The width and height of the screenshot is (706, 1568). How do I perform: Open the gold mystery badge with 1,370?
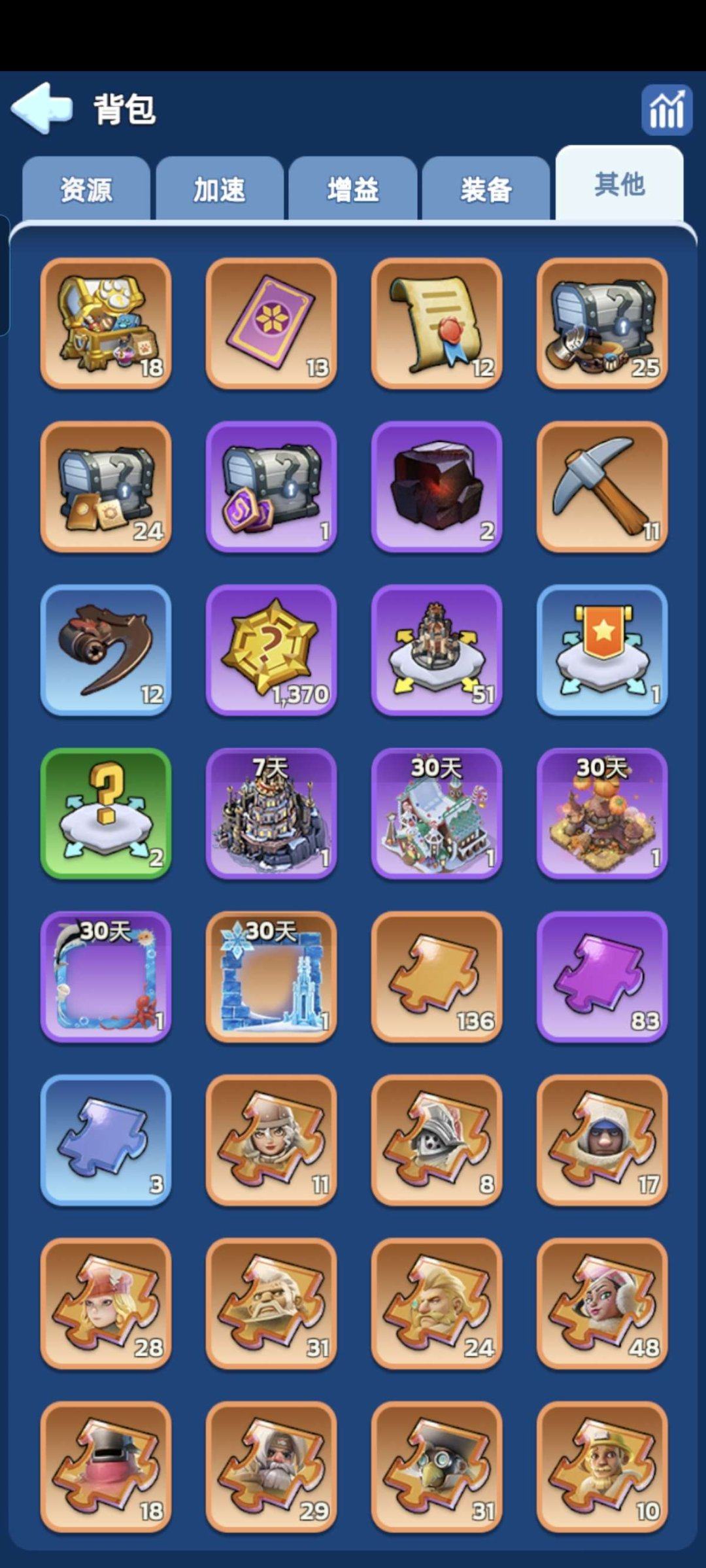271,650
